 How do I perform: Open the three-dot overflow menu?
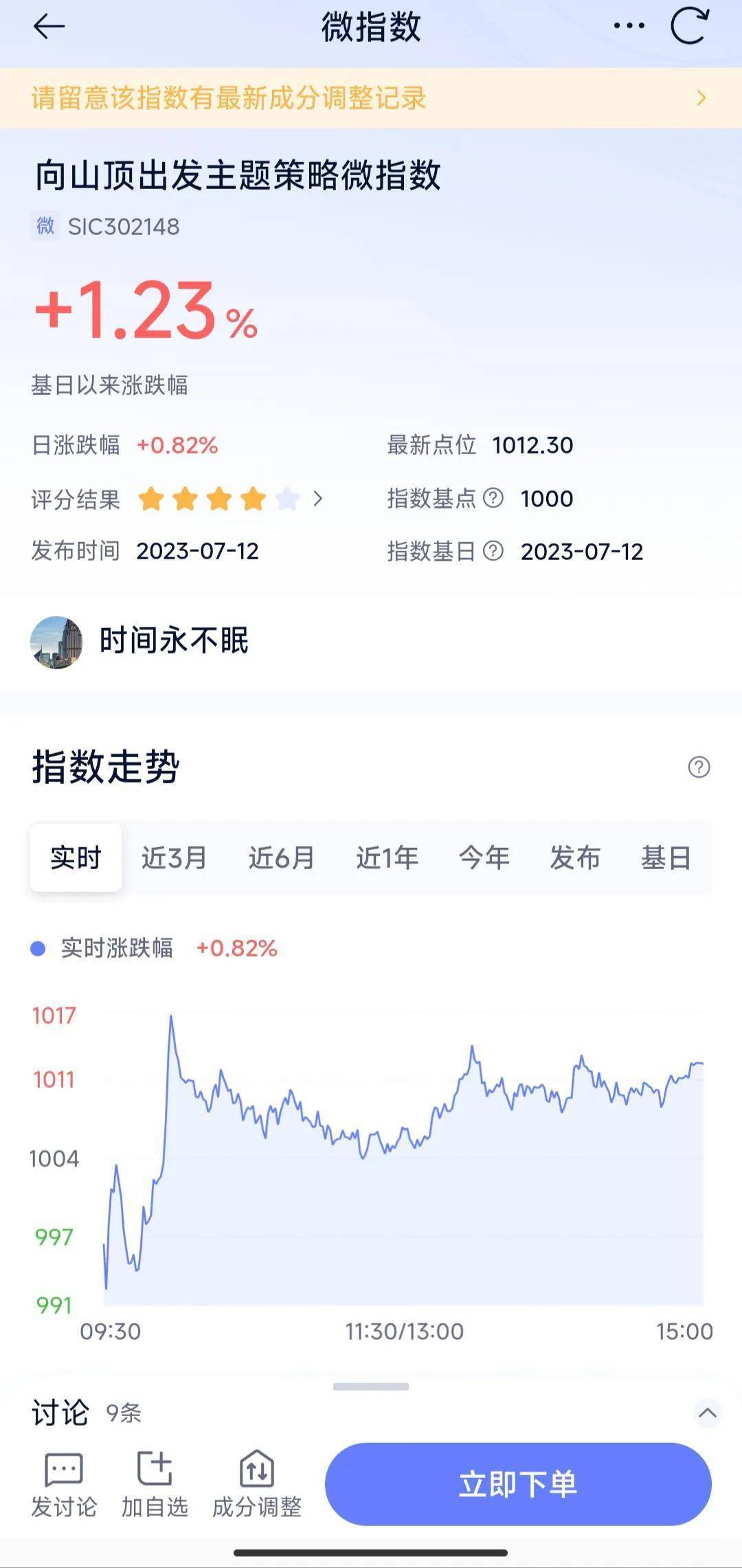point(629,26)
